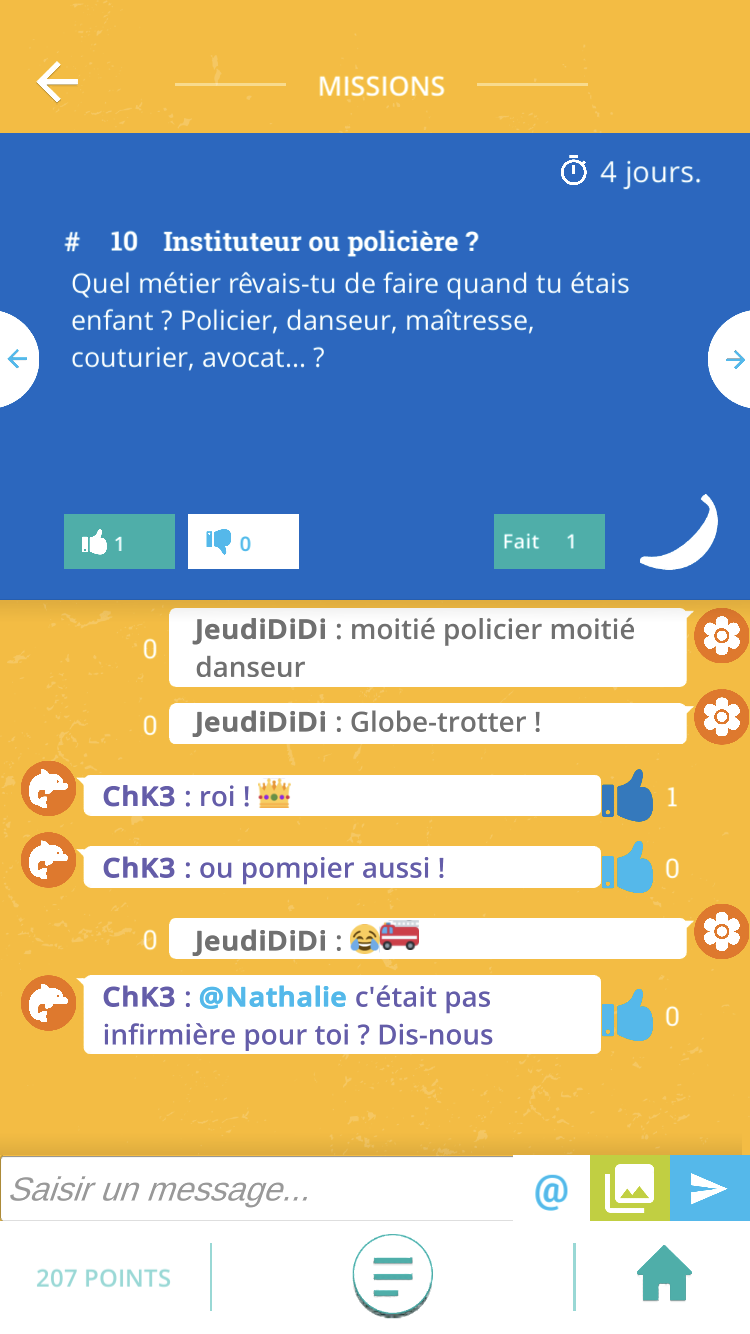This screenshot has width=750, height=1334.
Task: Mark mission as Fait
Action: coord(549,542)
